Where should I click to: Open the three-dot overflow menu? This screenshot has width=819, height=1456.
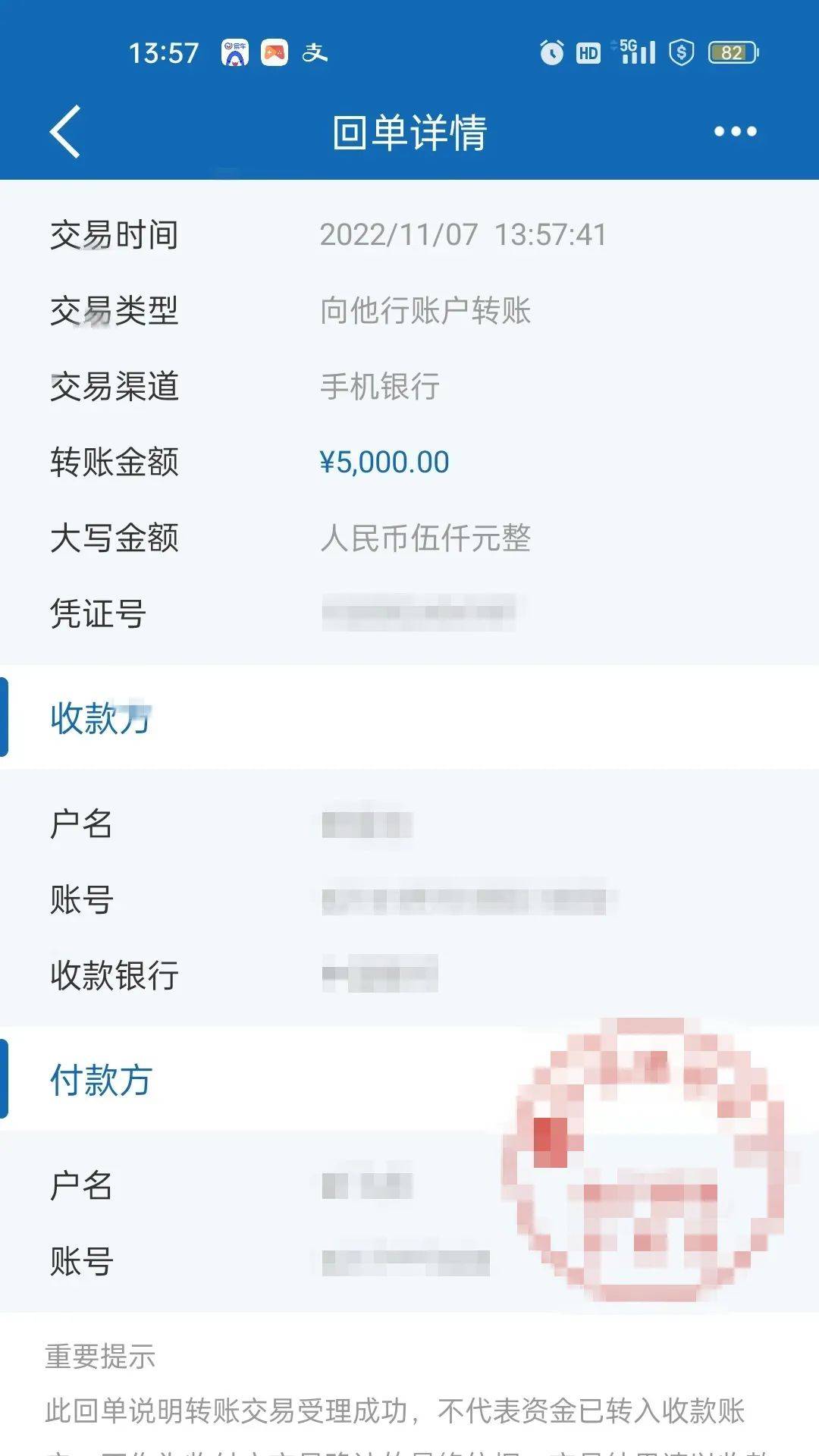pos(735,132)
